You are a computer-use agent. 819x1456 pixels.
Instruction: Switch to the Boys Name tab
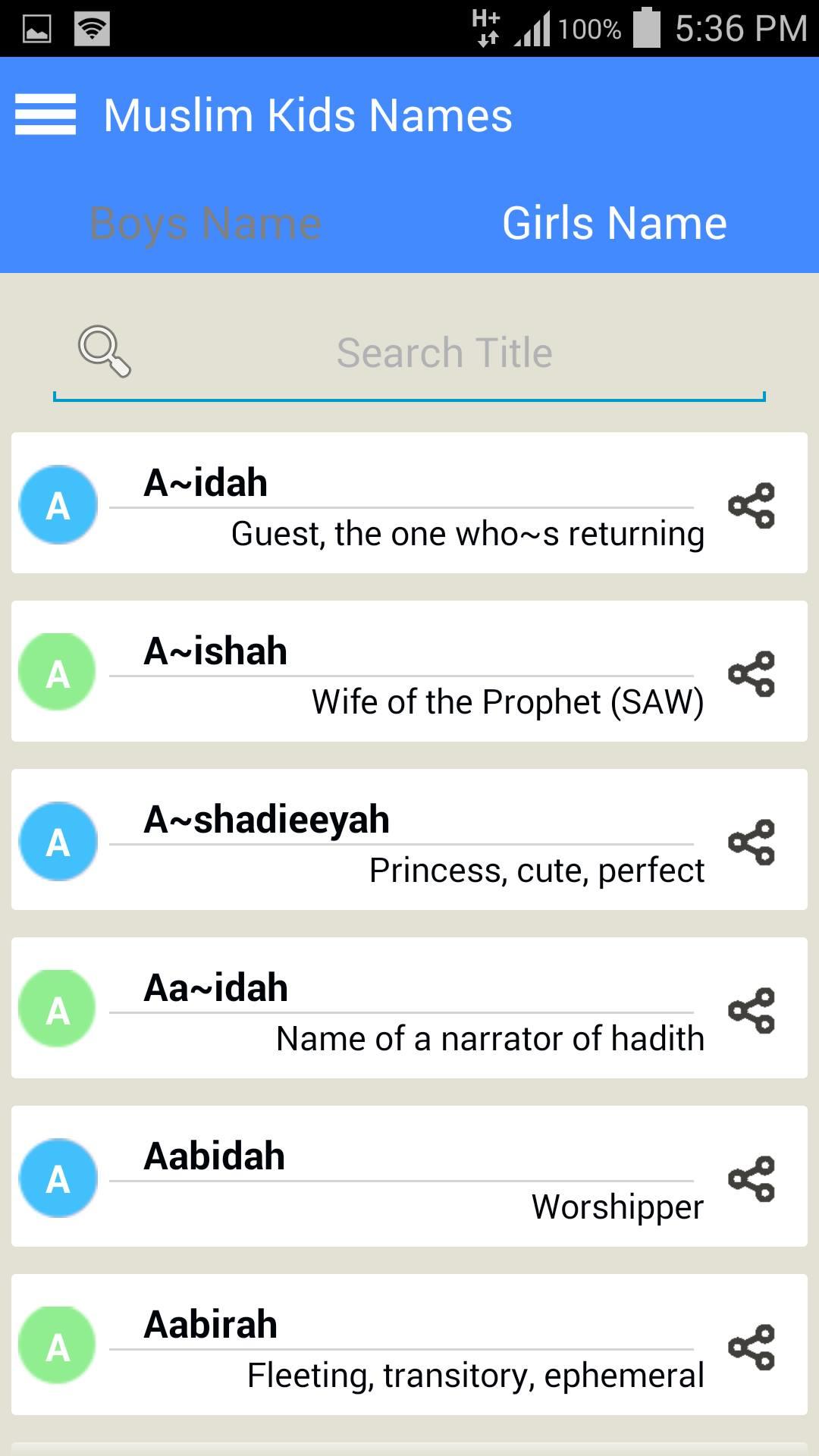[x=205, y=223]
